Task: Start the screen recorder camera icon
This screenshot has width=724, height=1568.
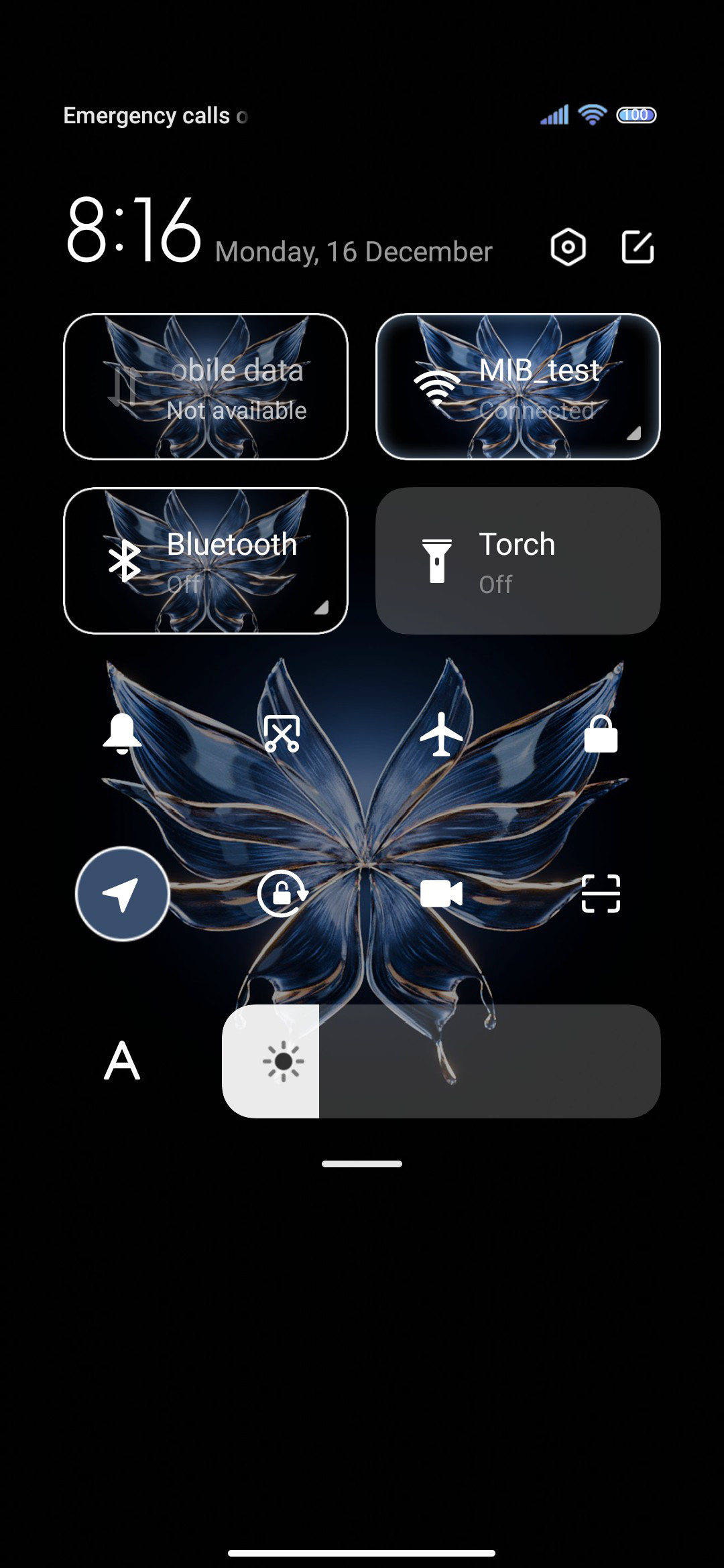Action: (x=441, y=894)
